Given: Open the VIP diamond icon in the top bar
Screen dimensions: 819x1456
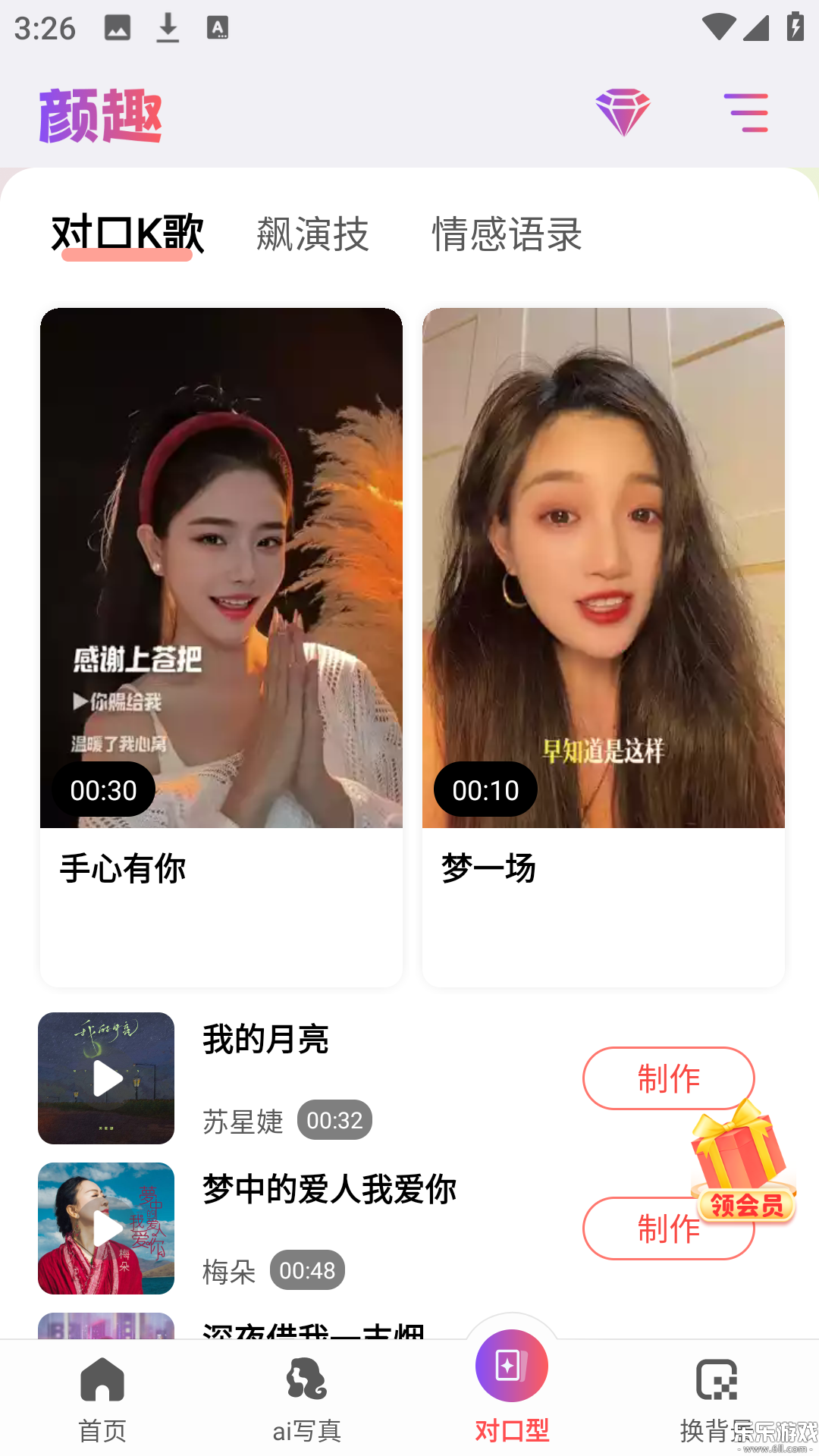Looking at the screenshot, I should point(623,111).
